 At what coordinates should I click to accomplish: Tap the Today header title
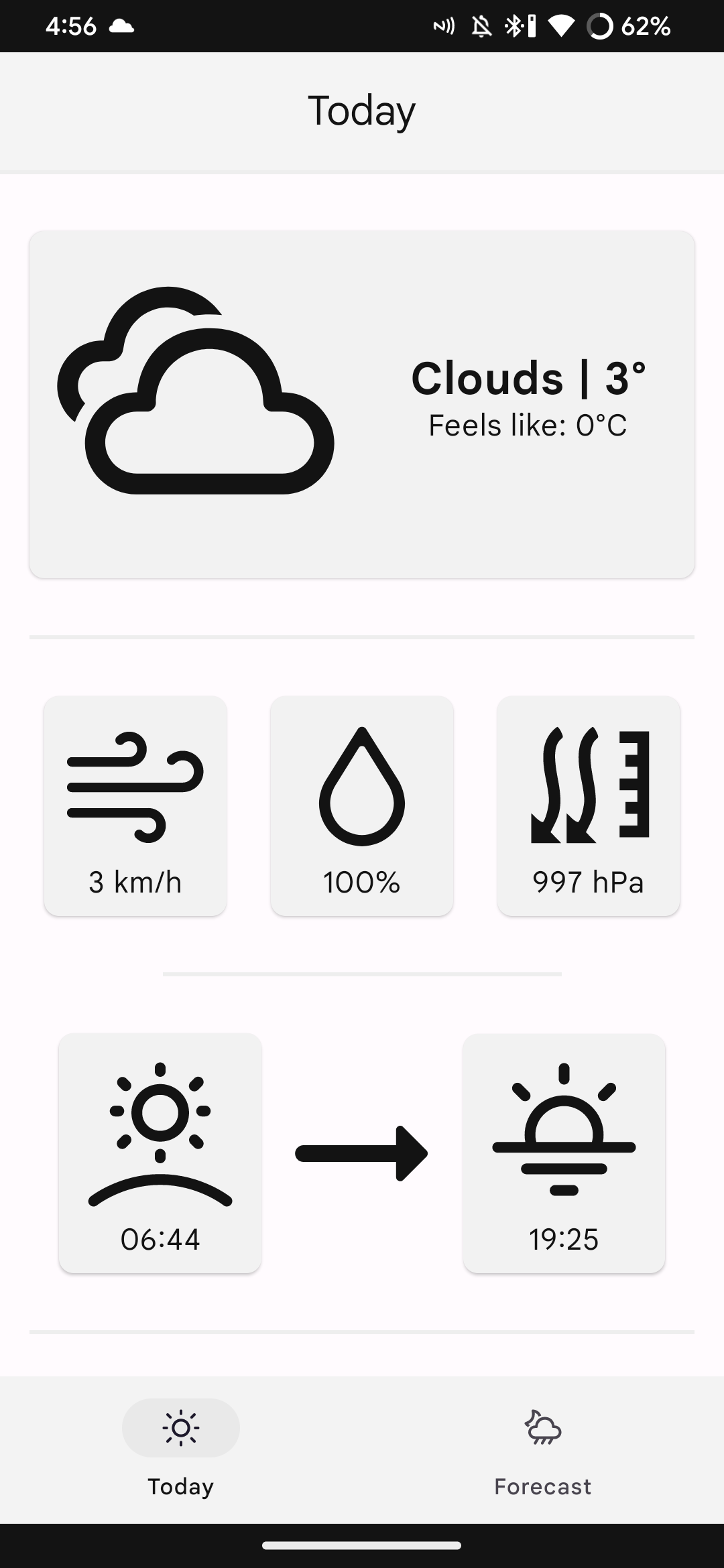pos(362,111)
